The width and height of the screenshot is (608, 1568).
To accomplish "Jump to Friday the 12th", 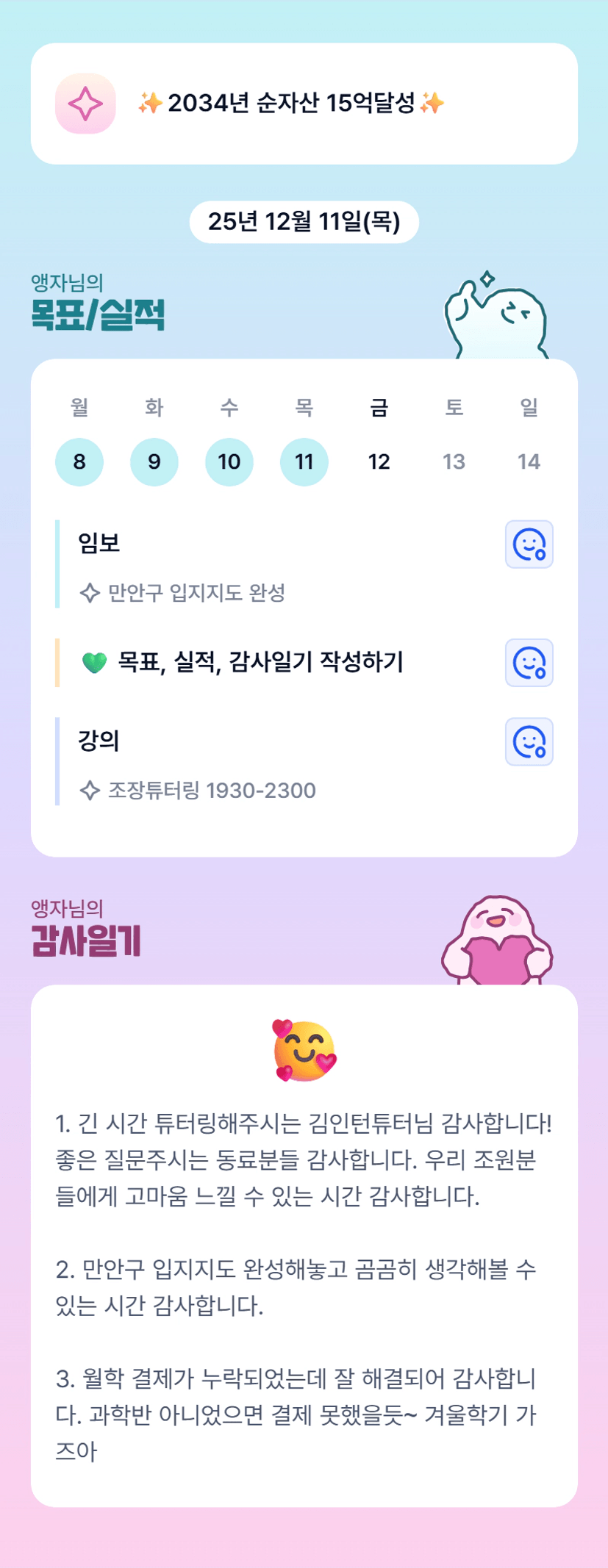I will coord(379,461).
